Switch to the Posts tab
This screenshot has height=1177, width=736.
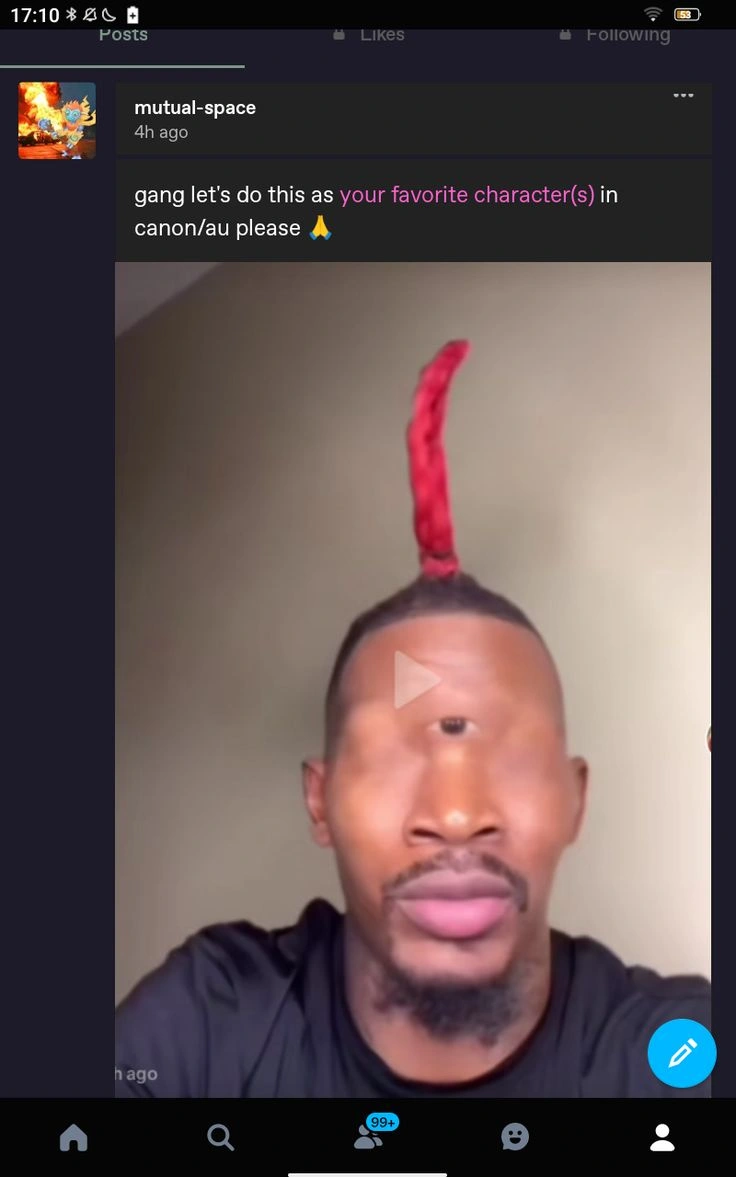pyautogui.click(x=123, y=37)
